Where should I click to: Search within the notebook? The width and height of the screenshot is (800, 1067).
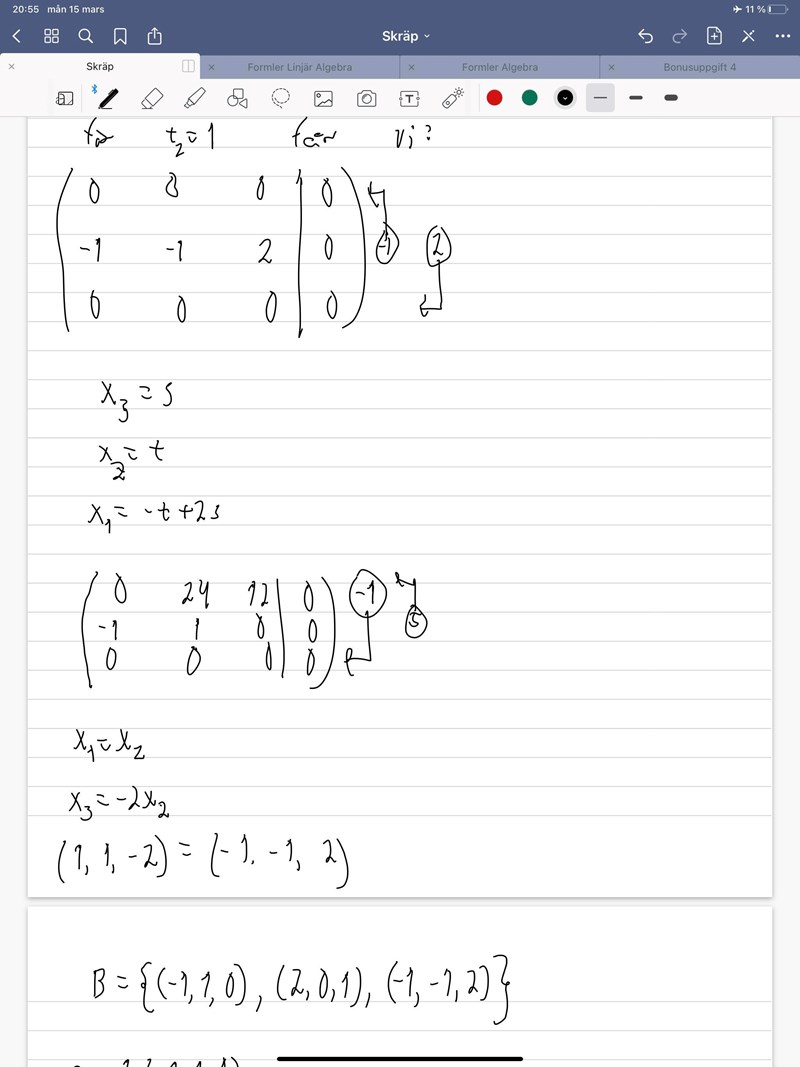[x=86, y=36]
